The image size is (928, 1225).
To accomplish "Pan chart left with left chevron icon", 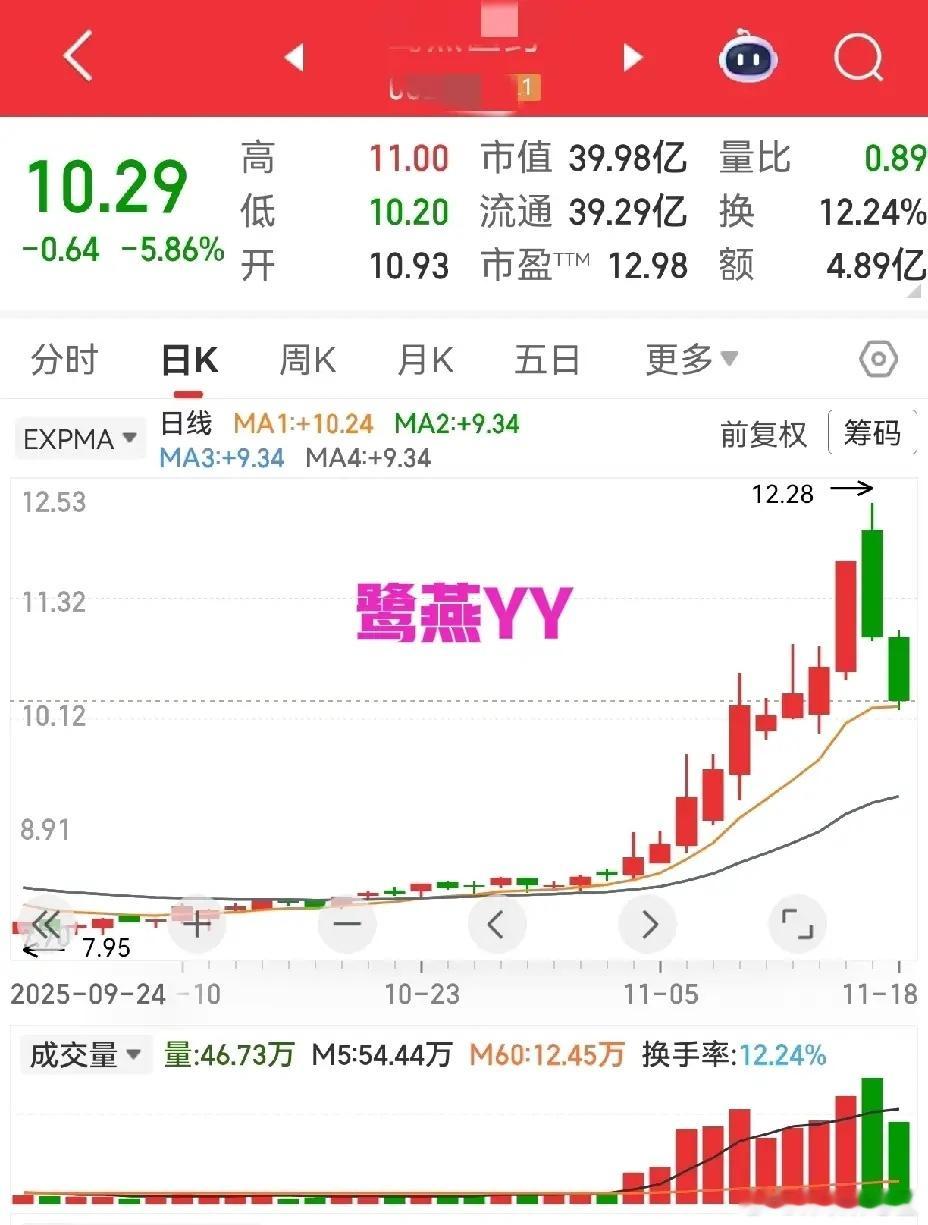I will pos(497,923).
